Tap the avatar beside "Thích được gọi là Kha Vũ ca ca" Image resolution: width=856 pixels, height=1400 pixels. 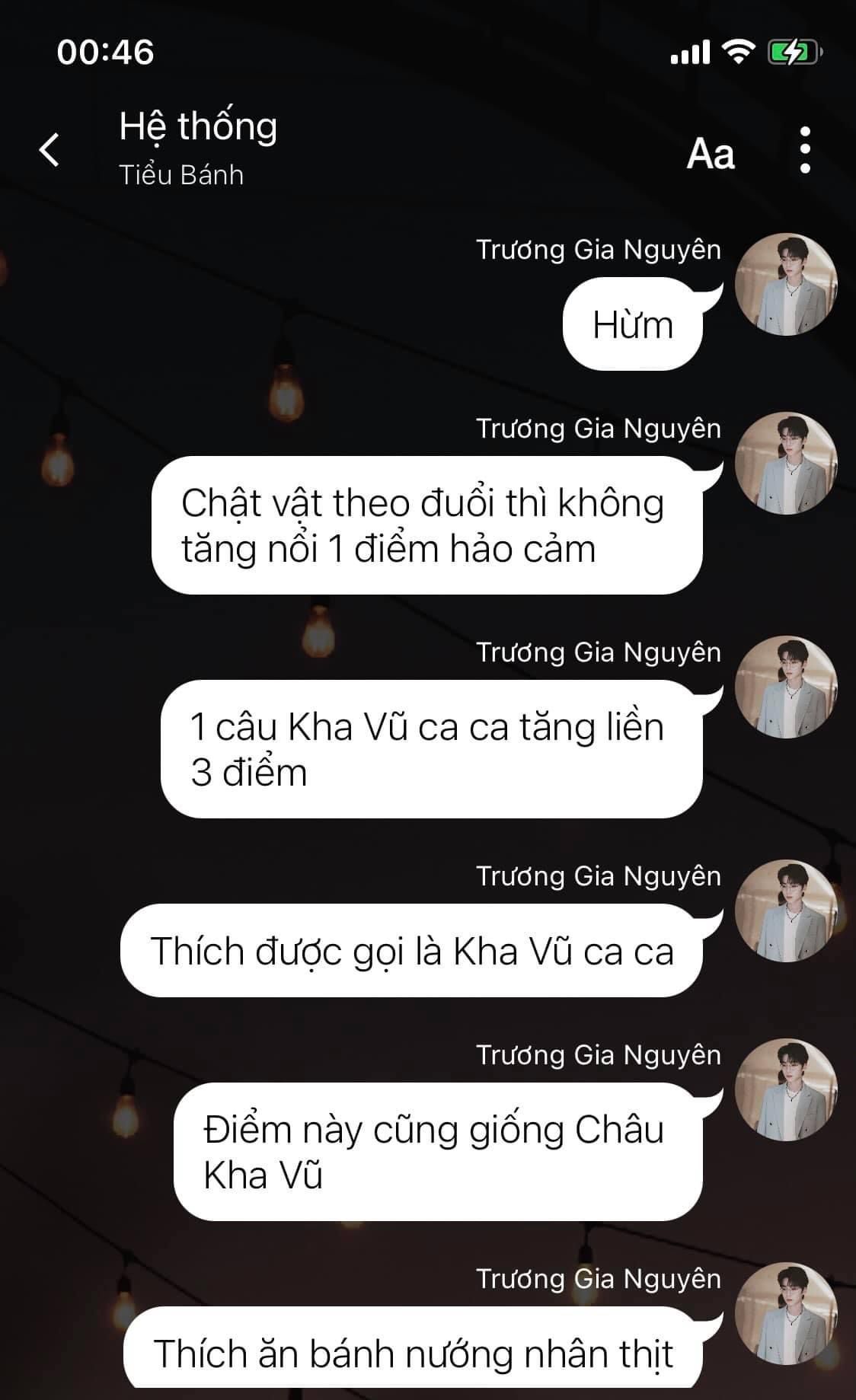tap(785, 911)
